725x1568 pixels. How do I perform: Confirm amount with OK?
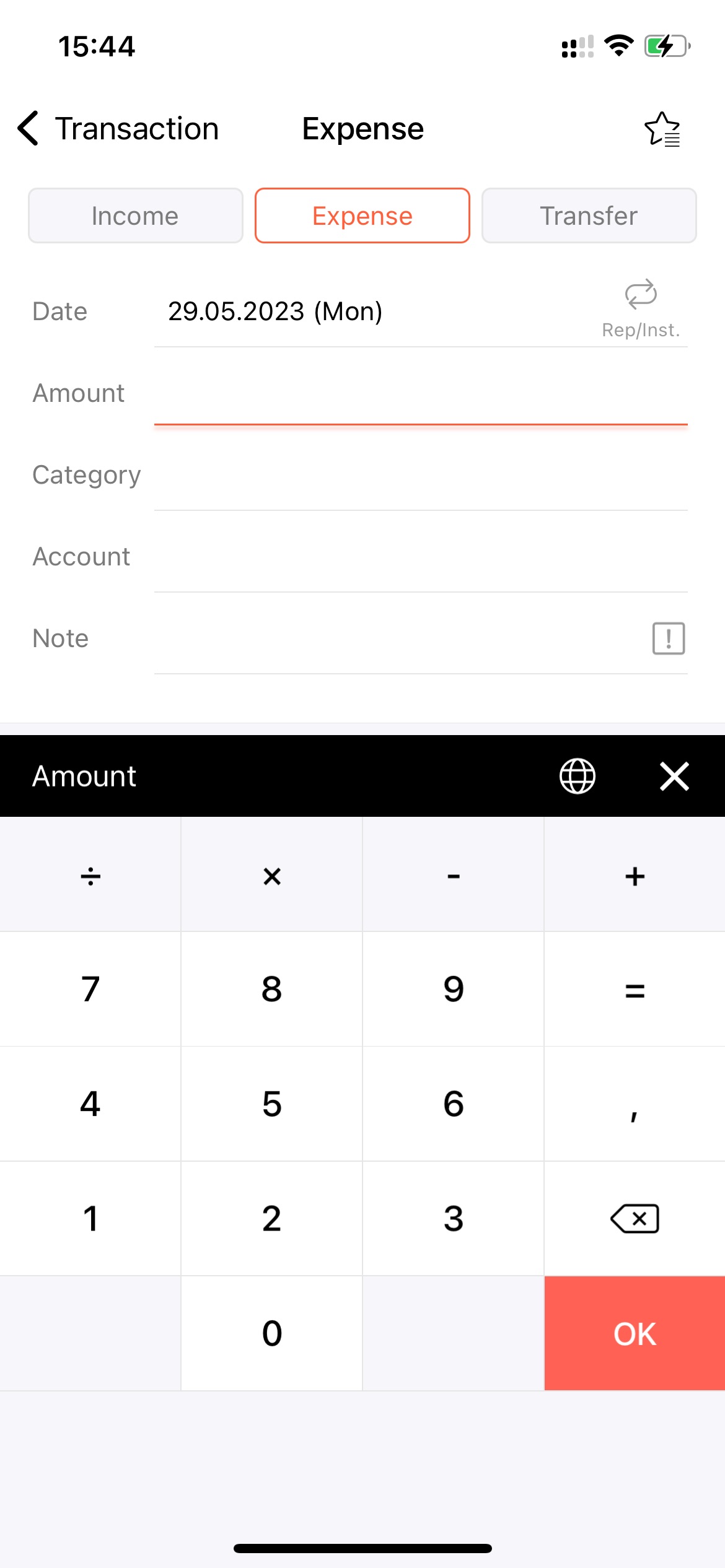tap(635, 1333)
